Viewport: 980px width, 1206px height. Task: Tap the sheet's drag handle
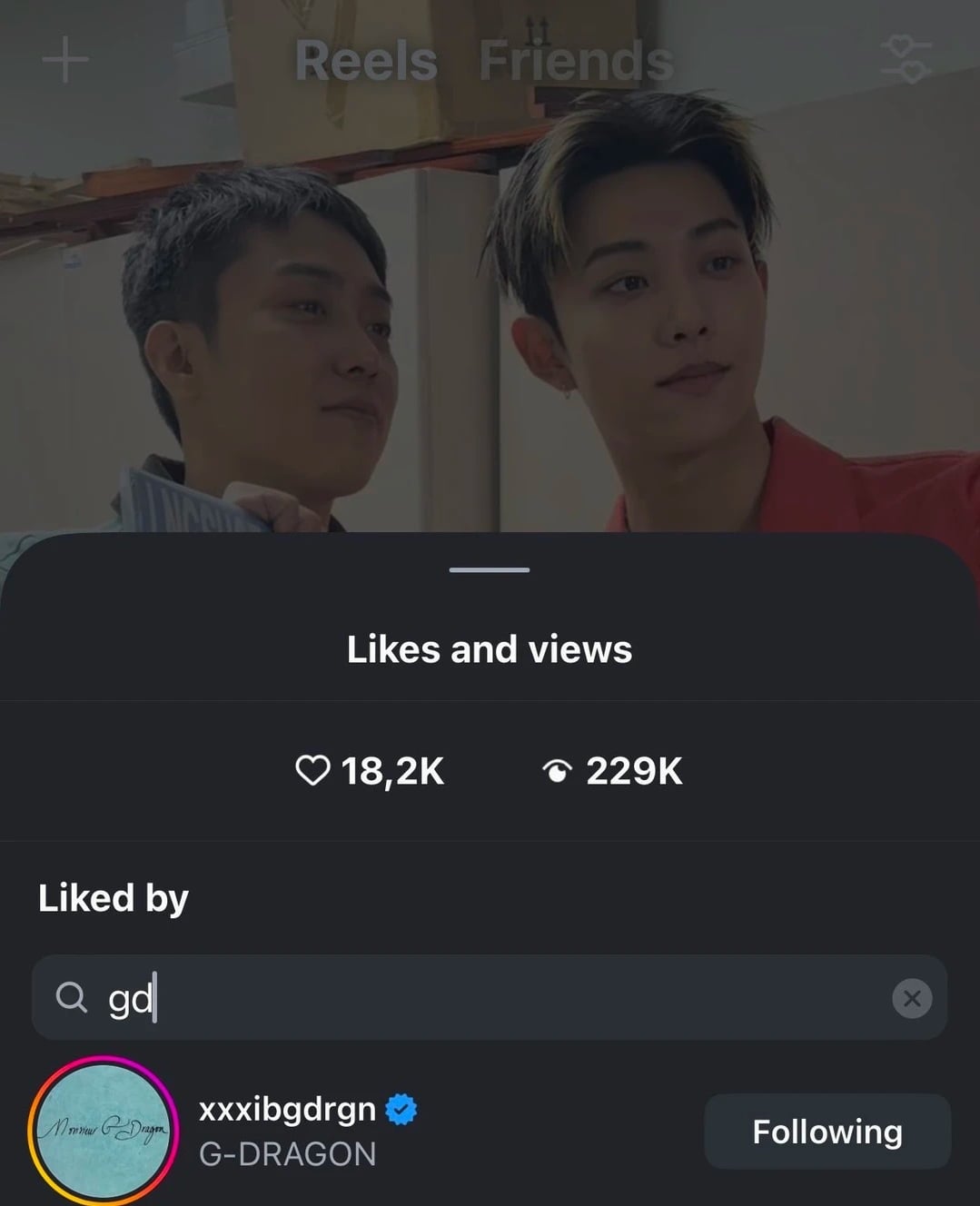pyautogui.click(x=489, y=570)
